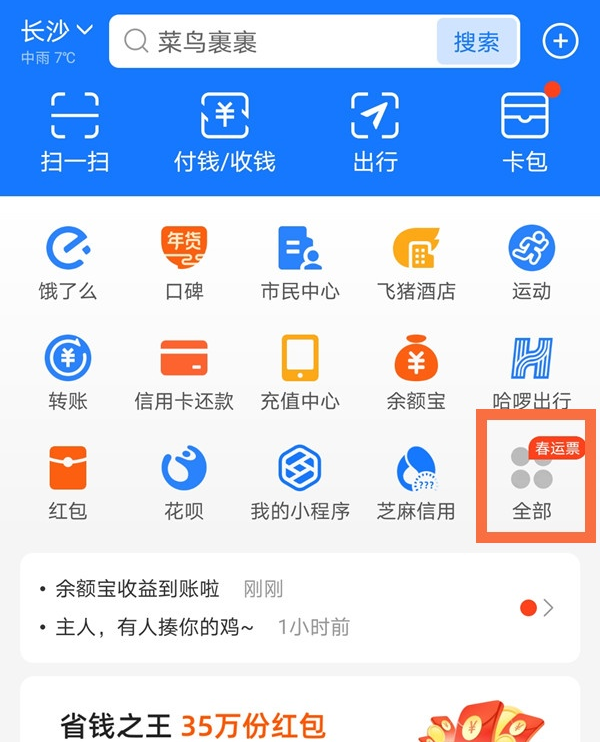Open 出行 travel services
The height and width of the screenshot is (742, 601).
tap(375, 132)
